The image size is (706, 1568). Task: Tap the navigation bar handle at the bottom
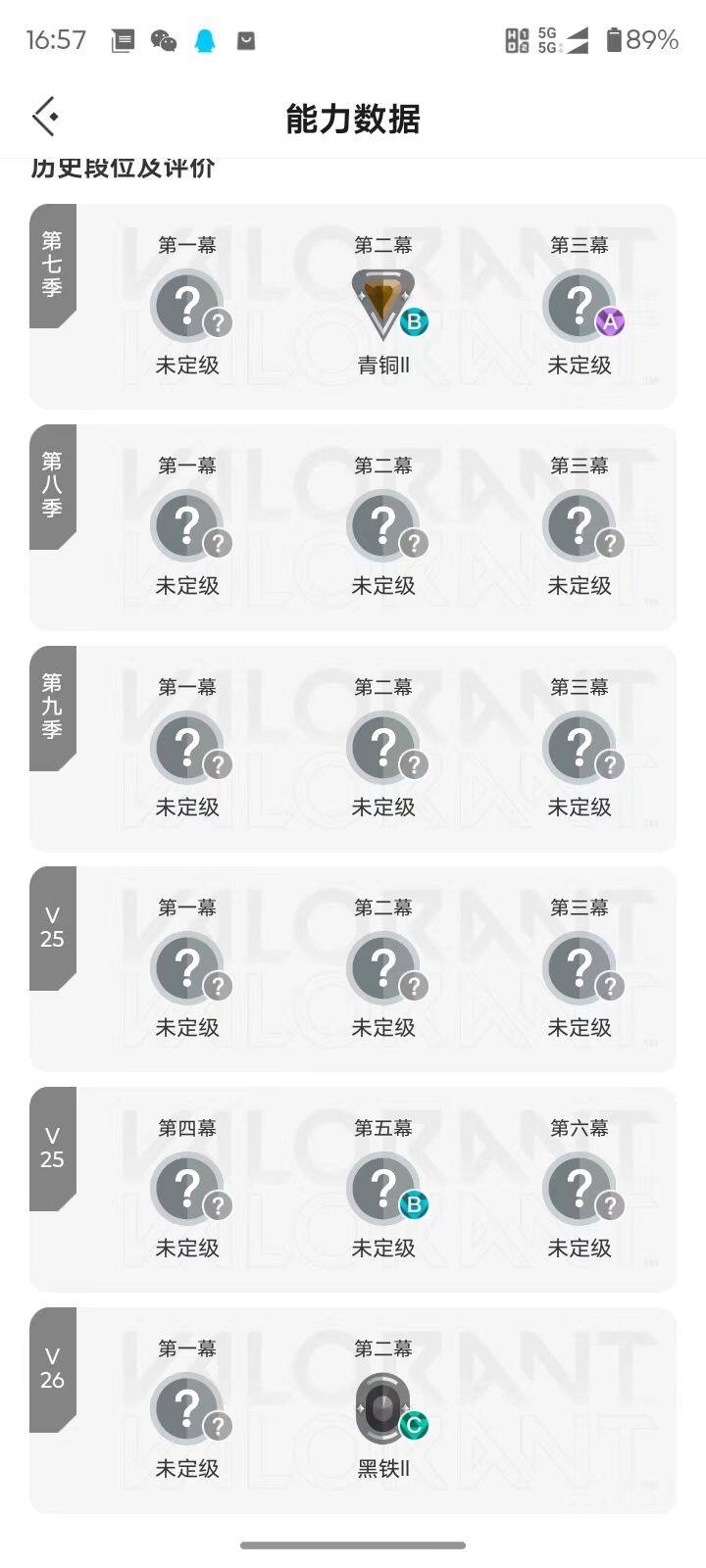tap(353, 1542)
